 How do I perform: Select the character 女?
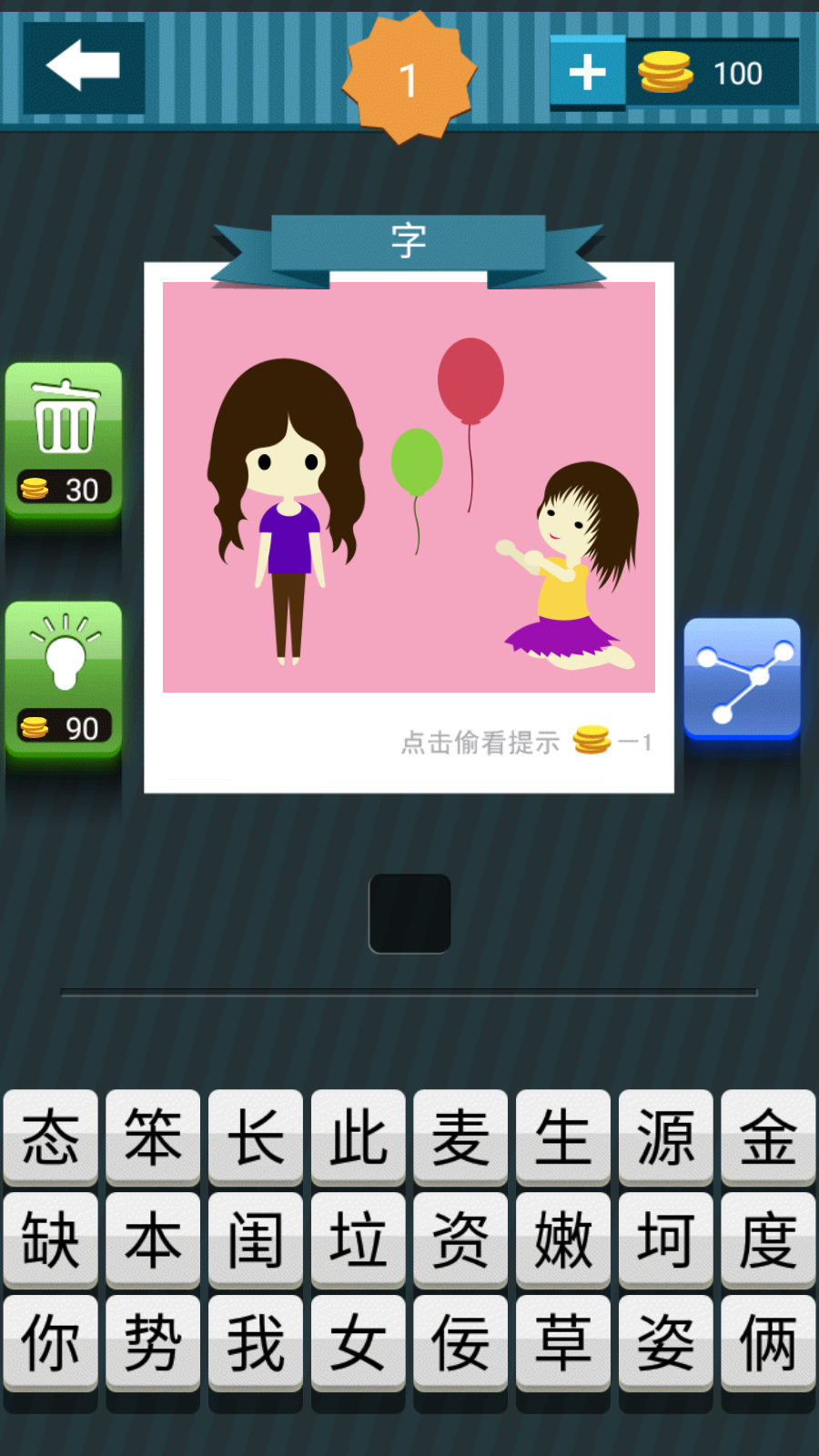[x=358, y=1343]
